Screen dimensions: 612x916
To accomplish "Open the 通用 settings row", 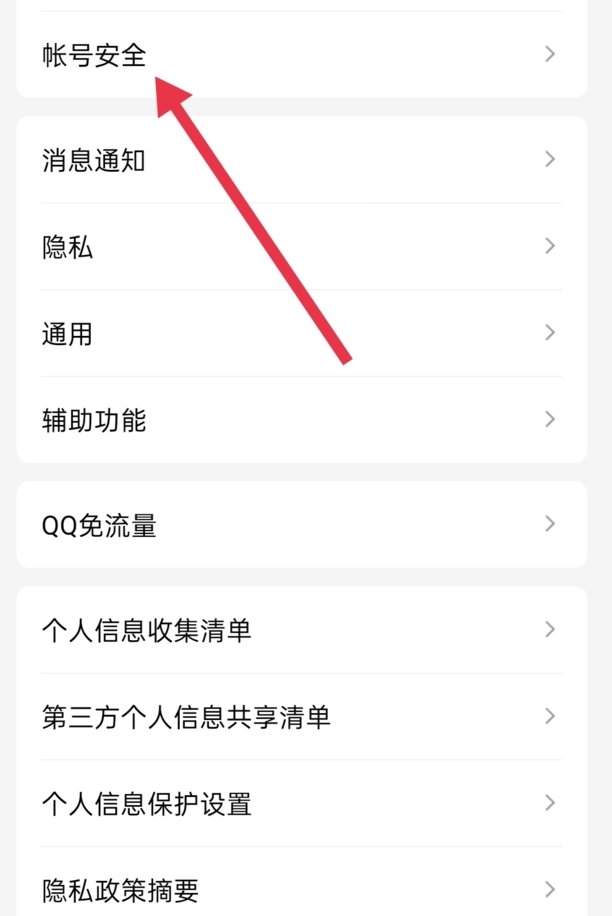I will coord(68,334).
